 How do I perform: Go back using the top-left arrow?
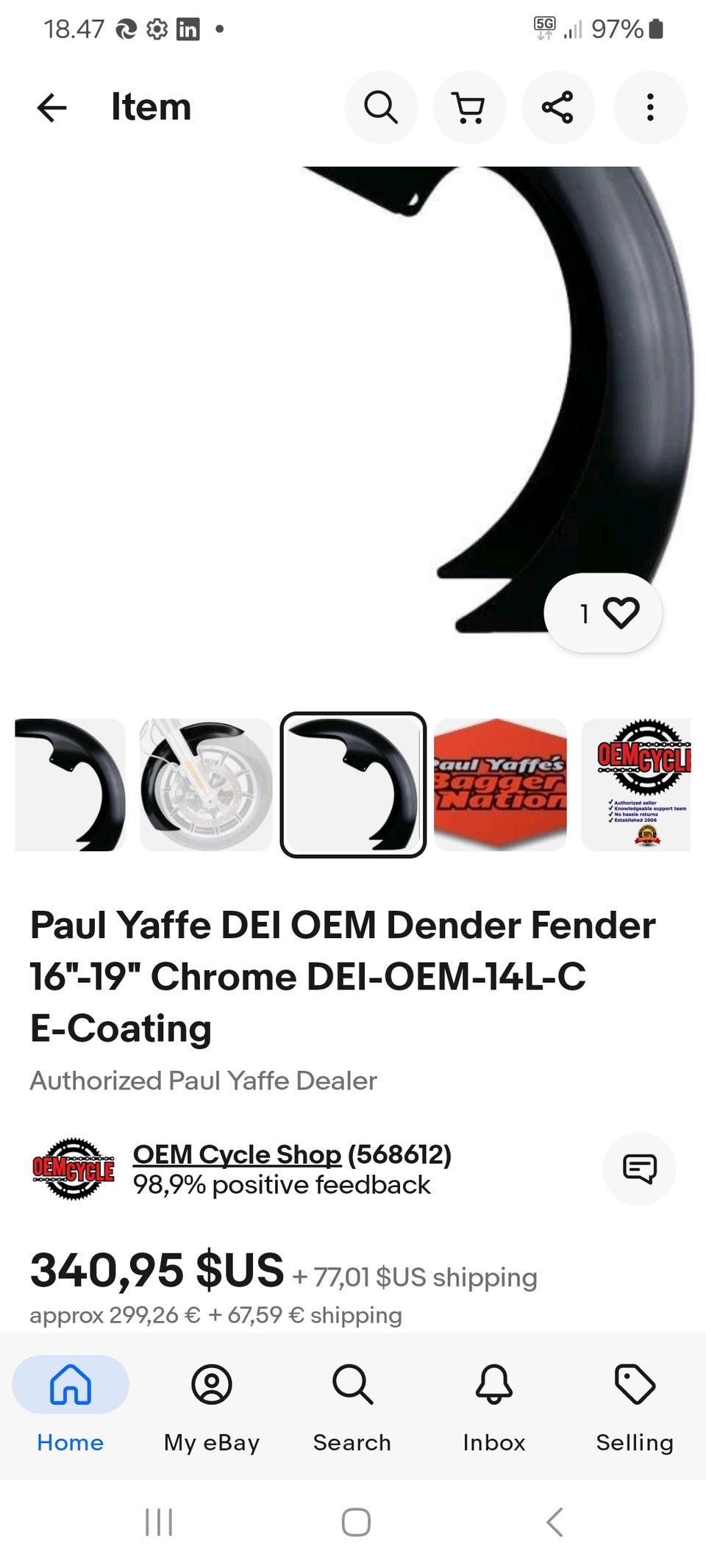pos(51,107)
